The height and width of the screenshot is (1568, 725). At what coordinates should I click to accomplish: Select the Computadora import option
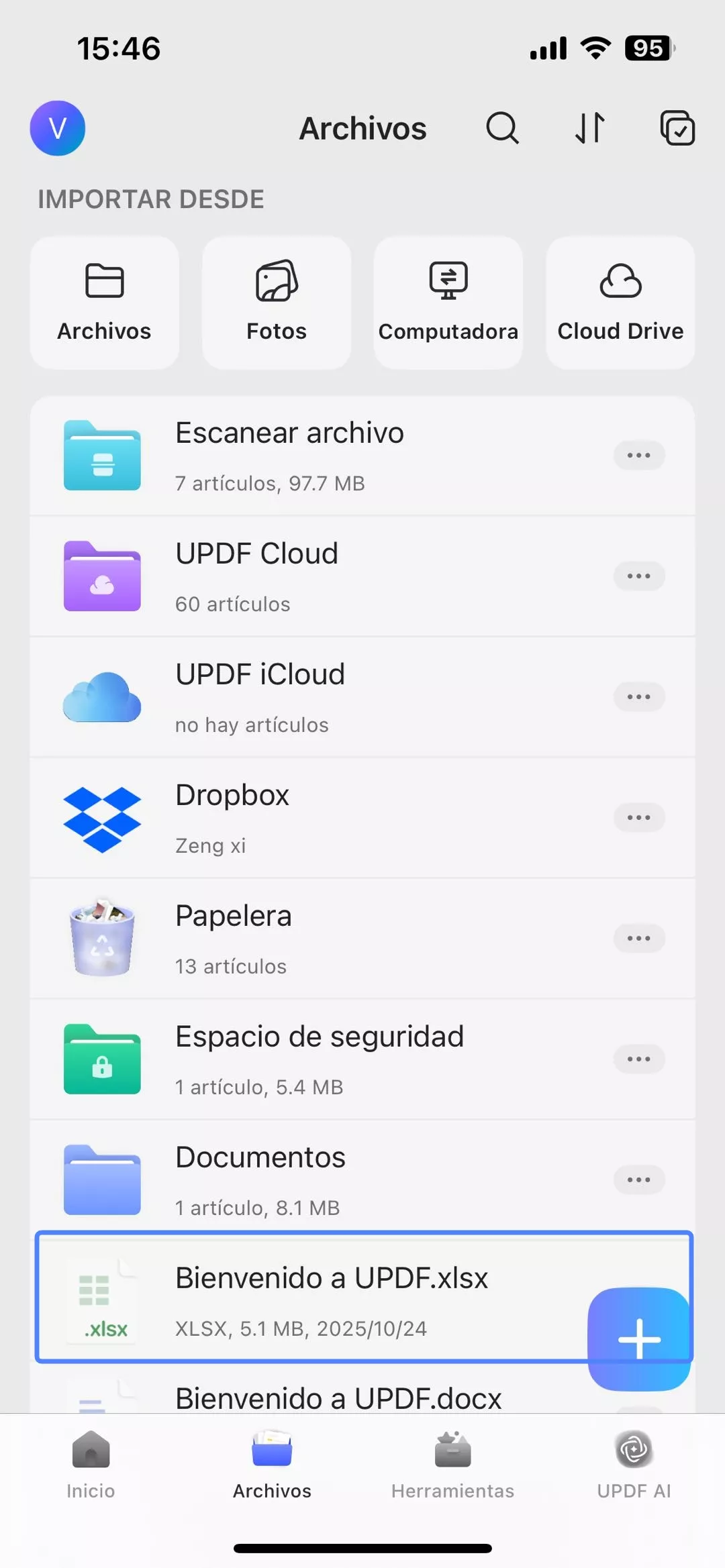(x=448, y=302)
